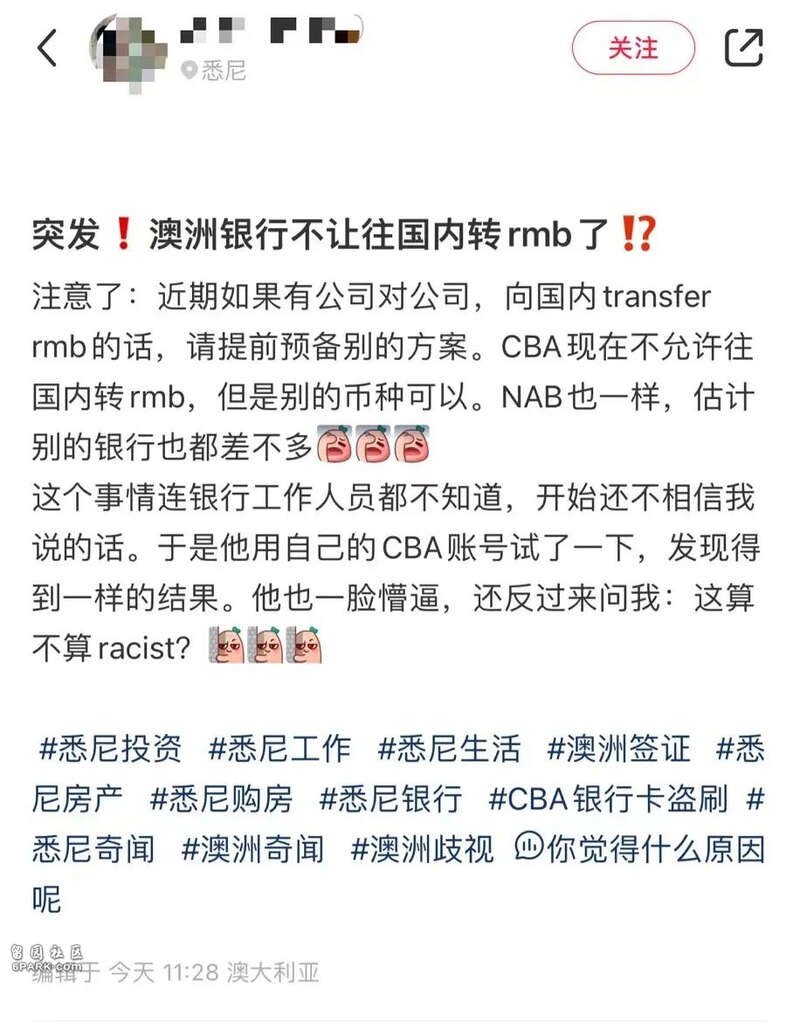Go back using the back arrow

pyautogui.click(x=47, y=48)
